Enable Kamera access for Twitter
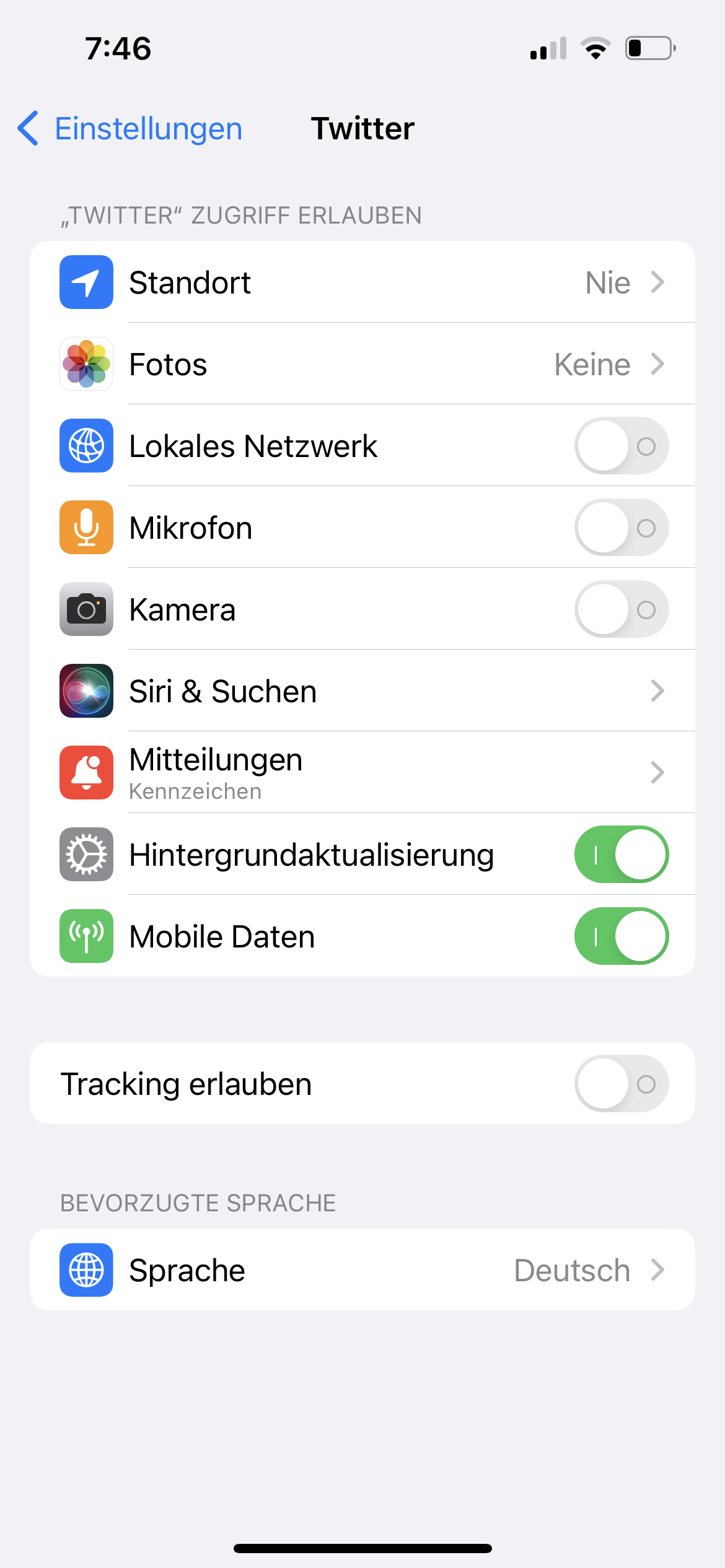The height and width of the screenshot is (1568, 725). pos(621,609)
